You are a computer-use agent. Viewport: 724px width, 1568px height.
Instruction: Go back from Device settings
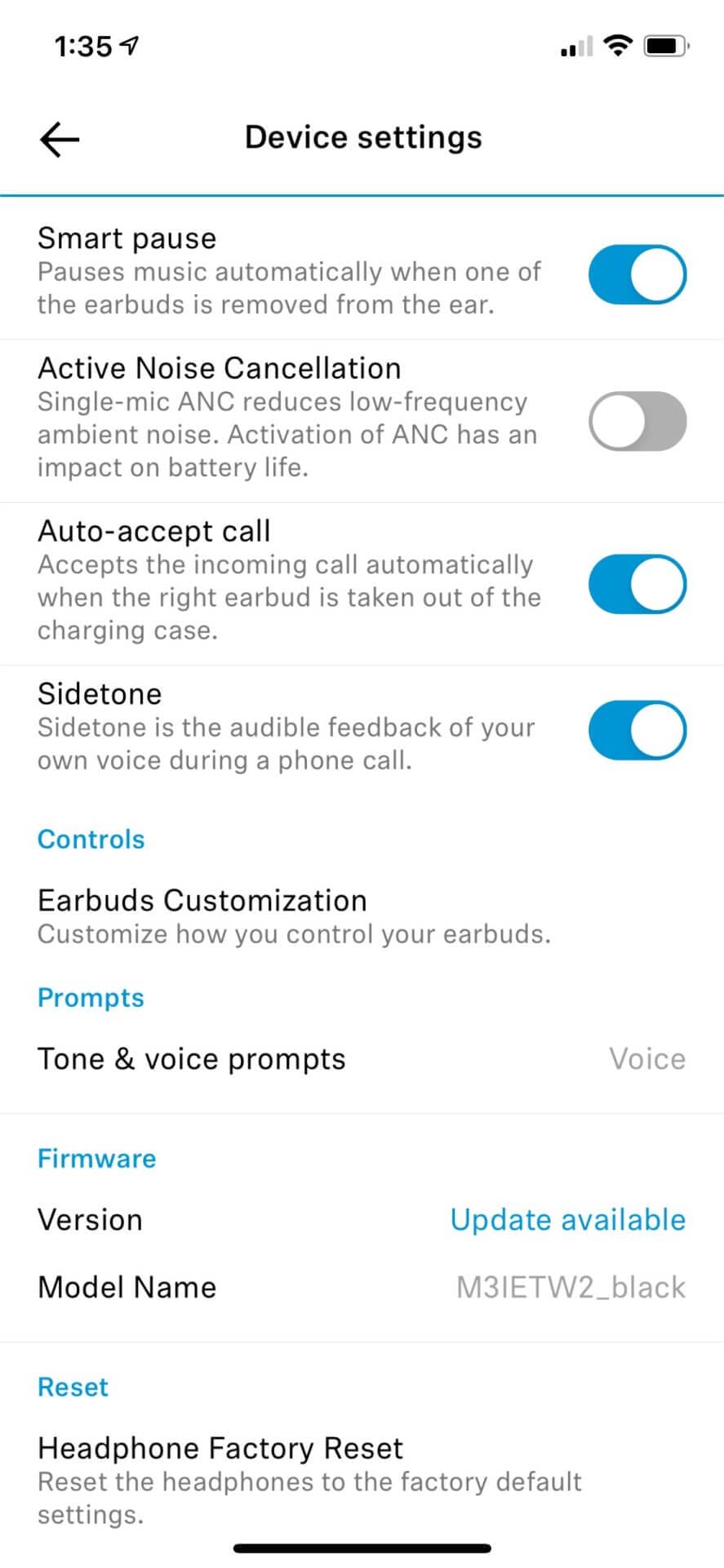60,139
